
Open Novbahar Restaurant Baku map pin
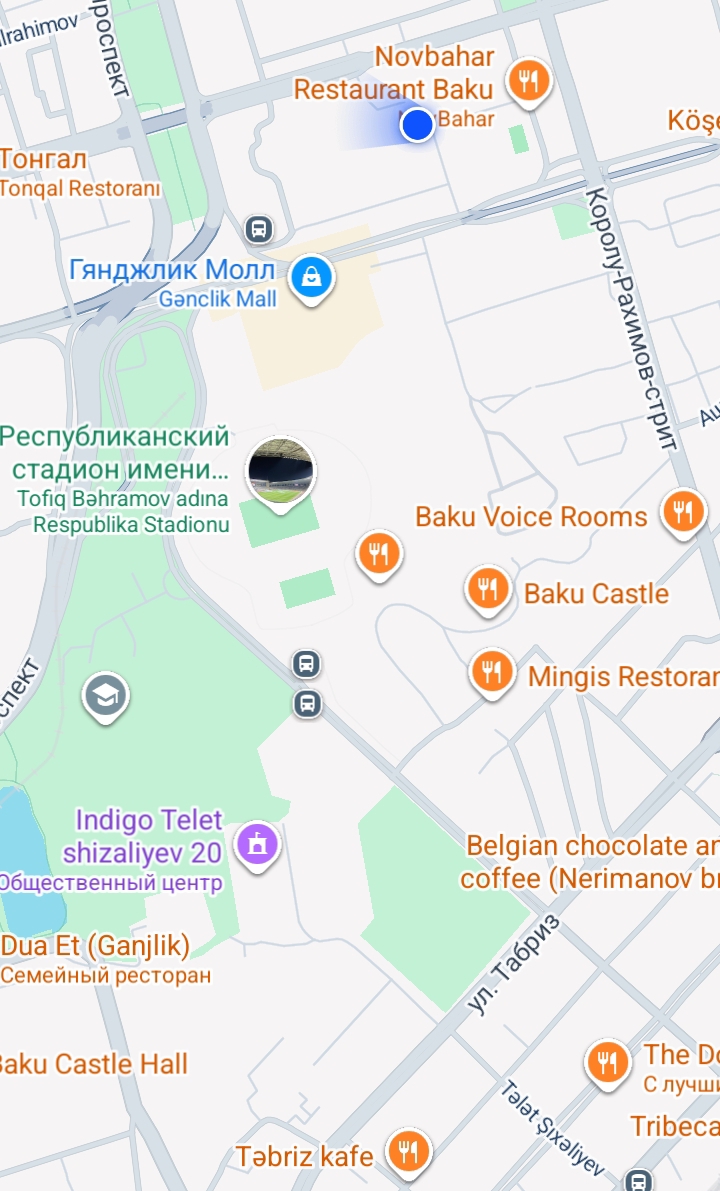pyautogui.click(x=529, y=81)
